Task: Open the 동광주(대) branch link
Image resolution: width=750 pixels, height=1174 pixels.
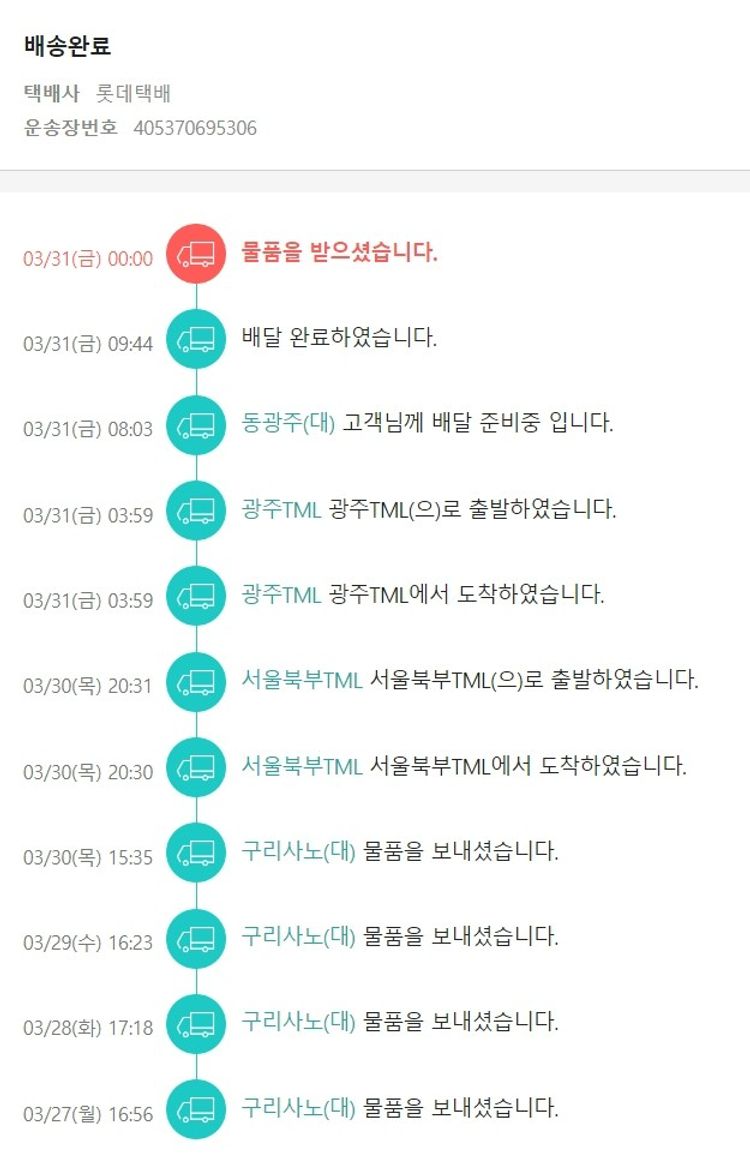Action: point(288,423)
